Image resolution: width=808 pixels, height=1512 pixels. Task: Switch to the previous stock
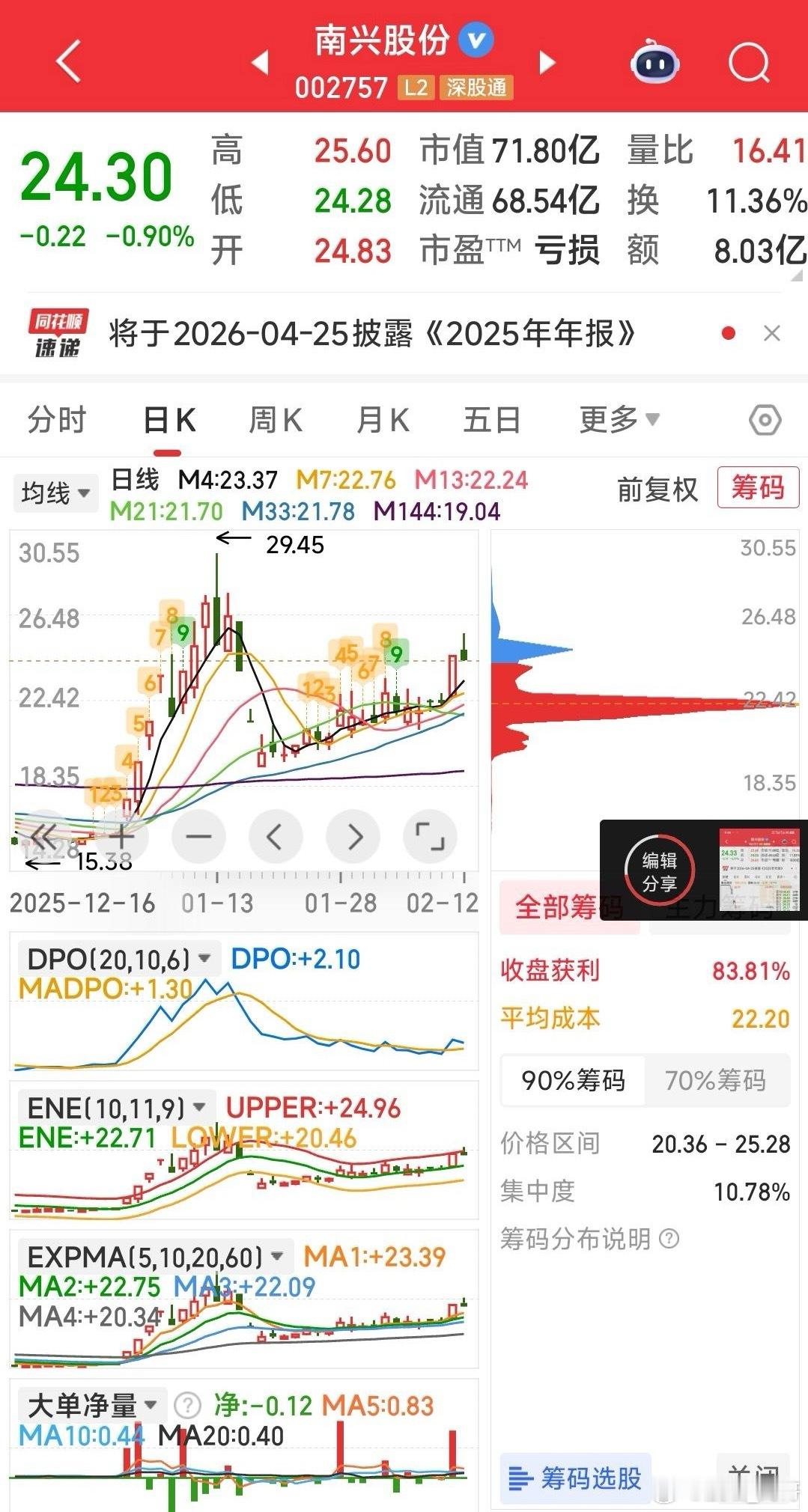point(260,62)
